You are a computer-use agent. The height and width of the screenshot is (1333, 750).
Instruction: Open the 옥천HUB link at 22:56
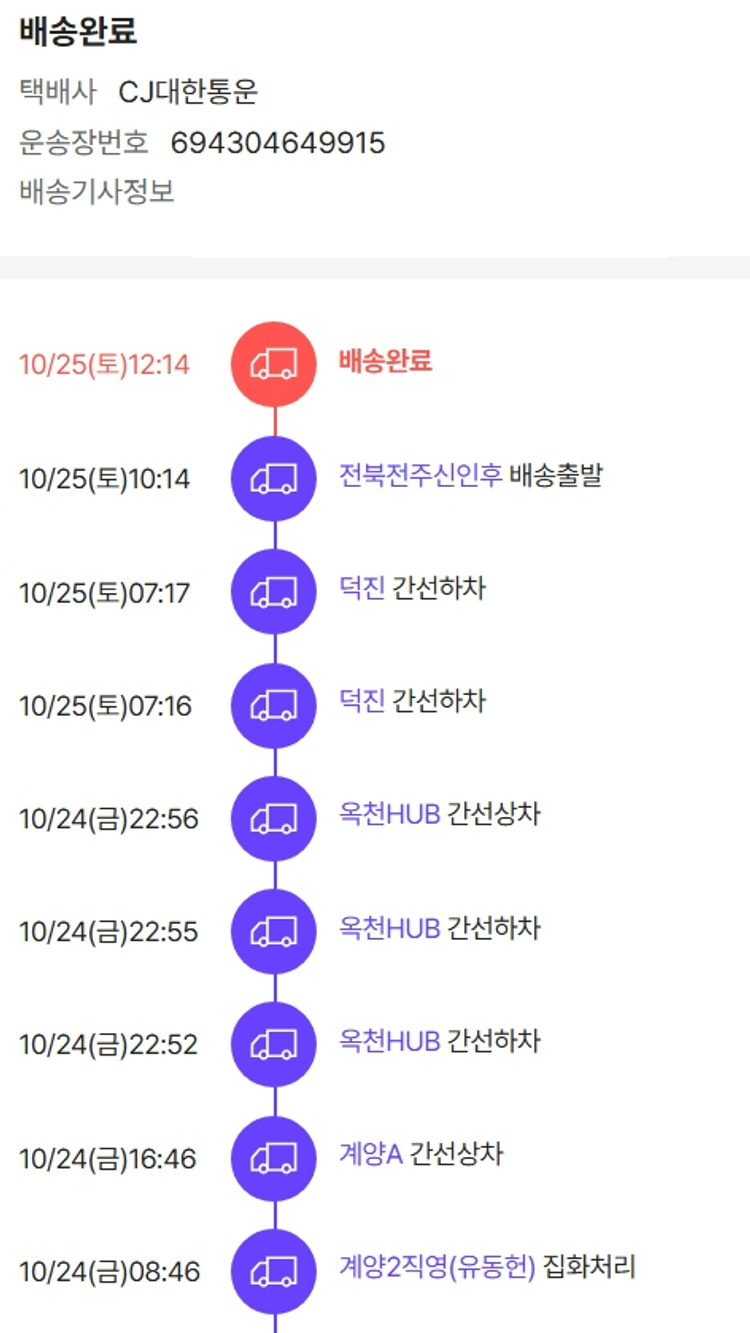(389, 814)
